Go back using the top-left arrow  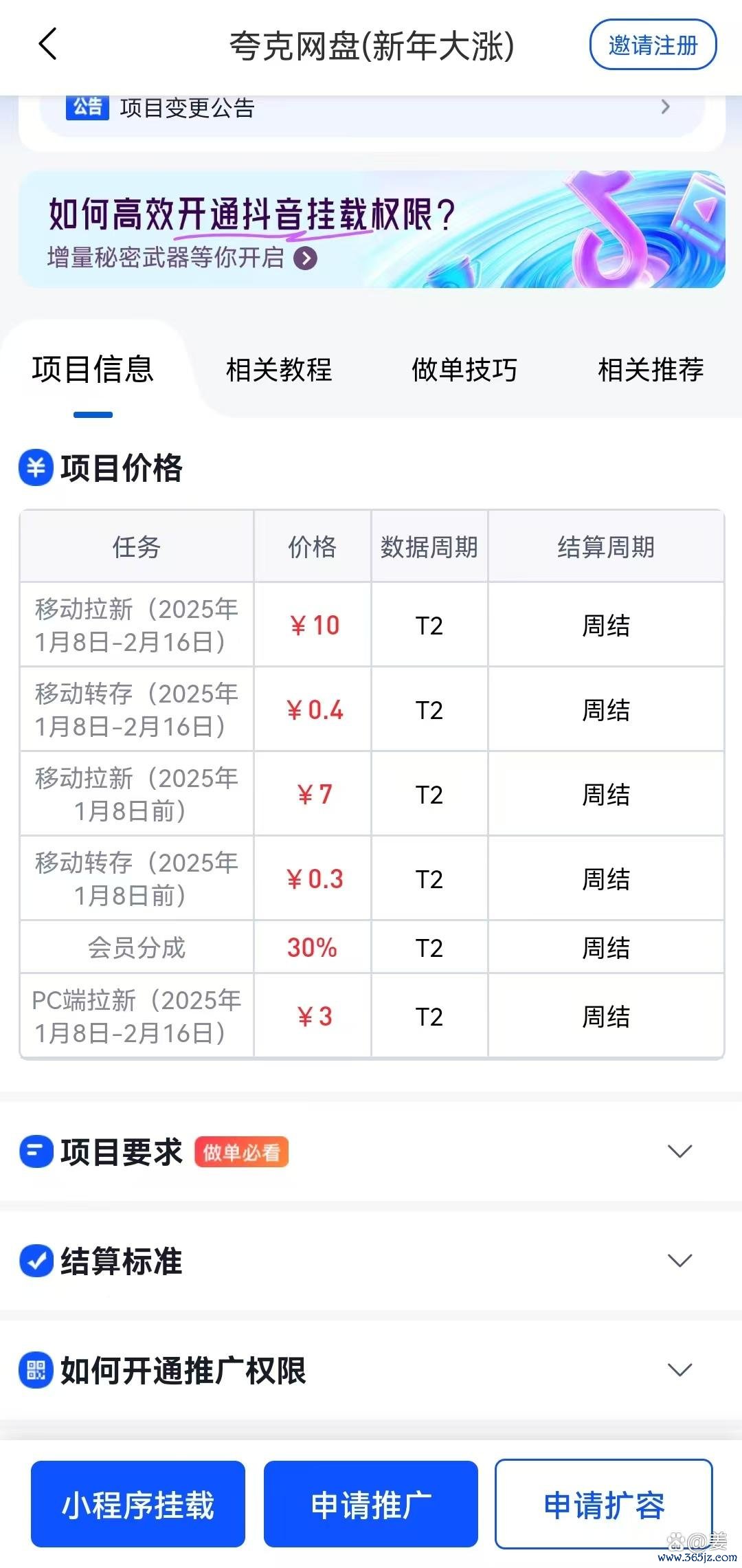click(x=47, y=45)
